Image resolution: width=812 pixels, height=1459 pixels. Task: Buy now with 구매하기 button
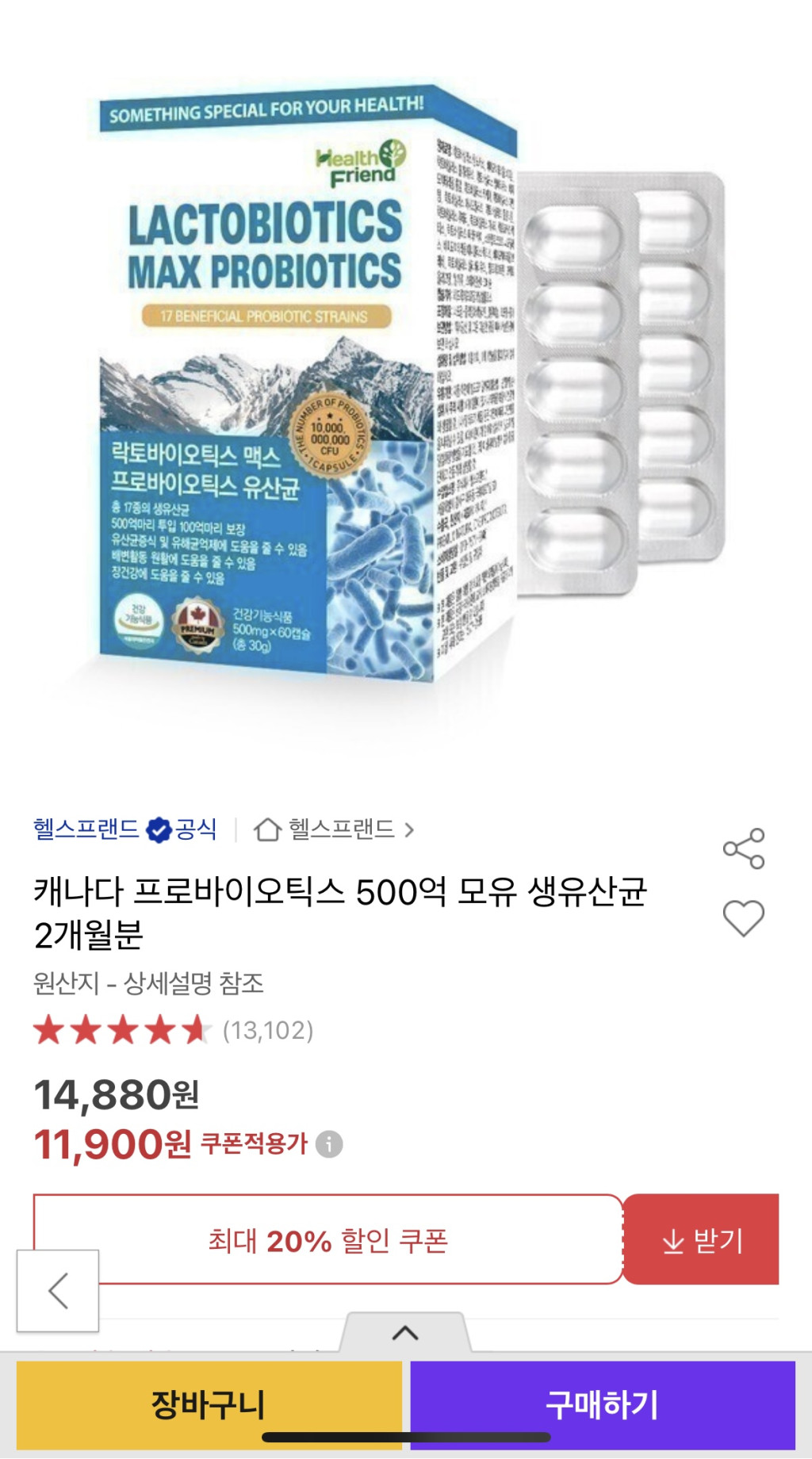pos(603,1404)
